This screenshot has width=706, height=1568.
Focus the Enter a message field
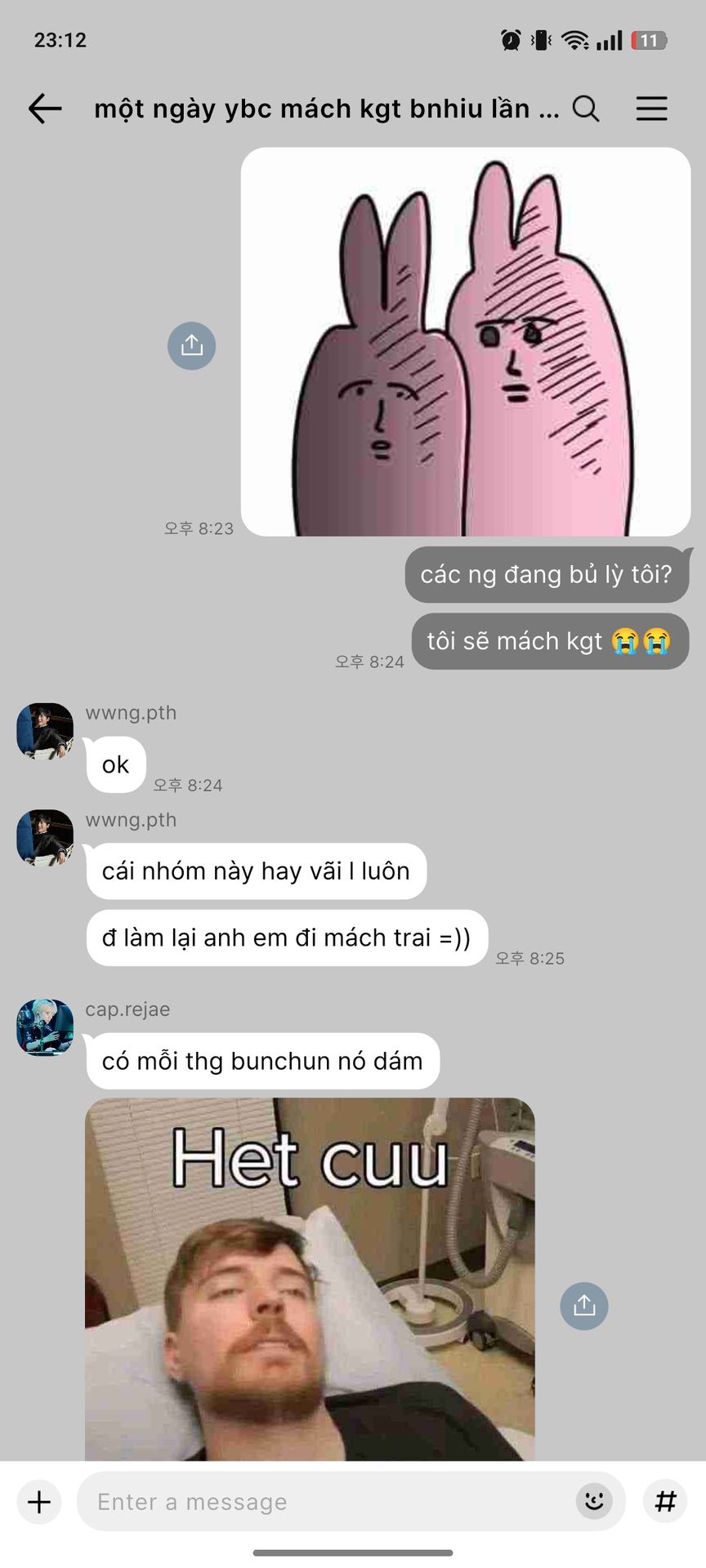[327, 1501]
